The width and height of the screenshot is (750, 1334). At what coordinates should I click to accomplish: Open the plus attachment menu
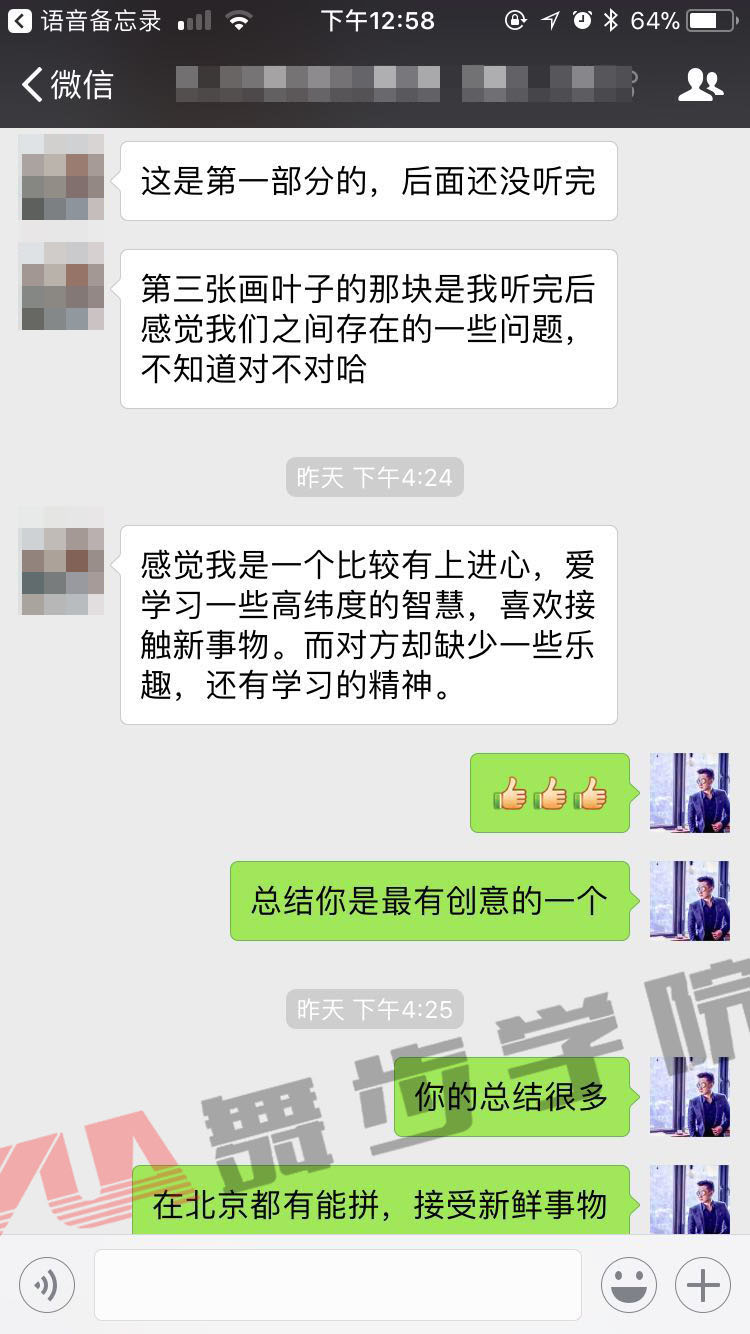703,1285
